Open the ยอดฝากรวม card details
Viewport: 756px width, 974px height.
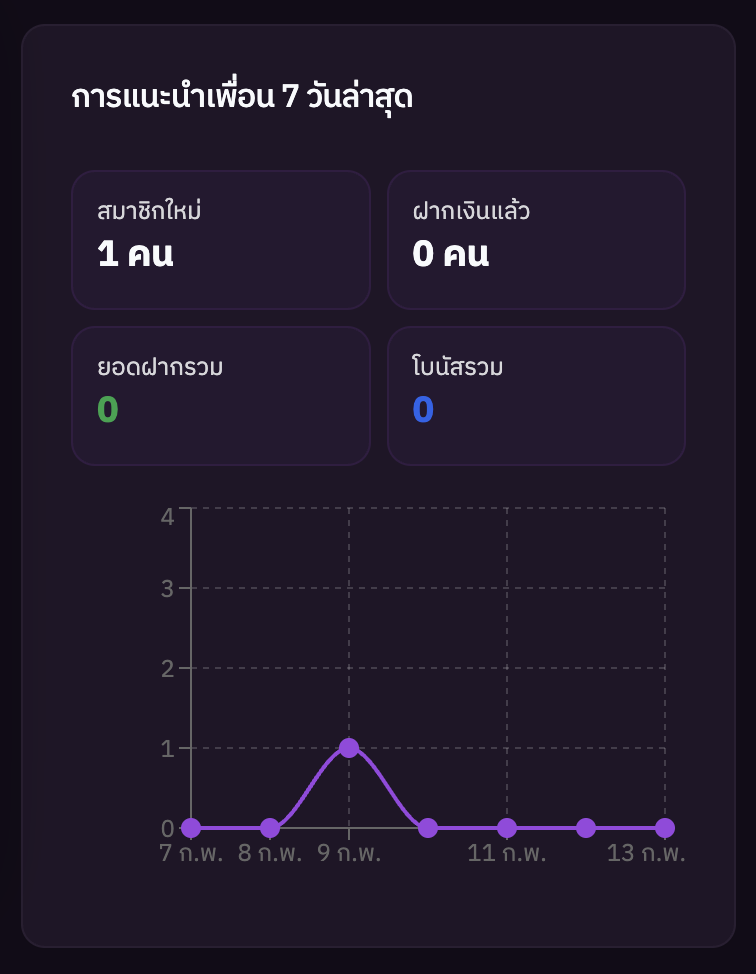tap(220, 395)
